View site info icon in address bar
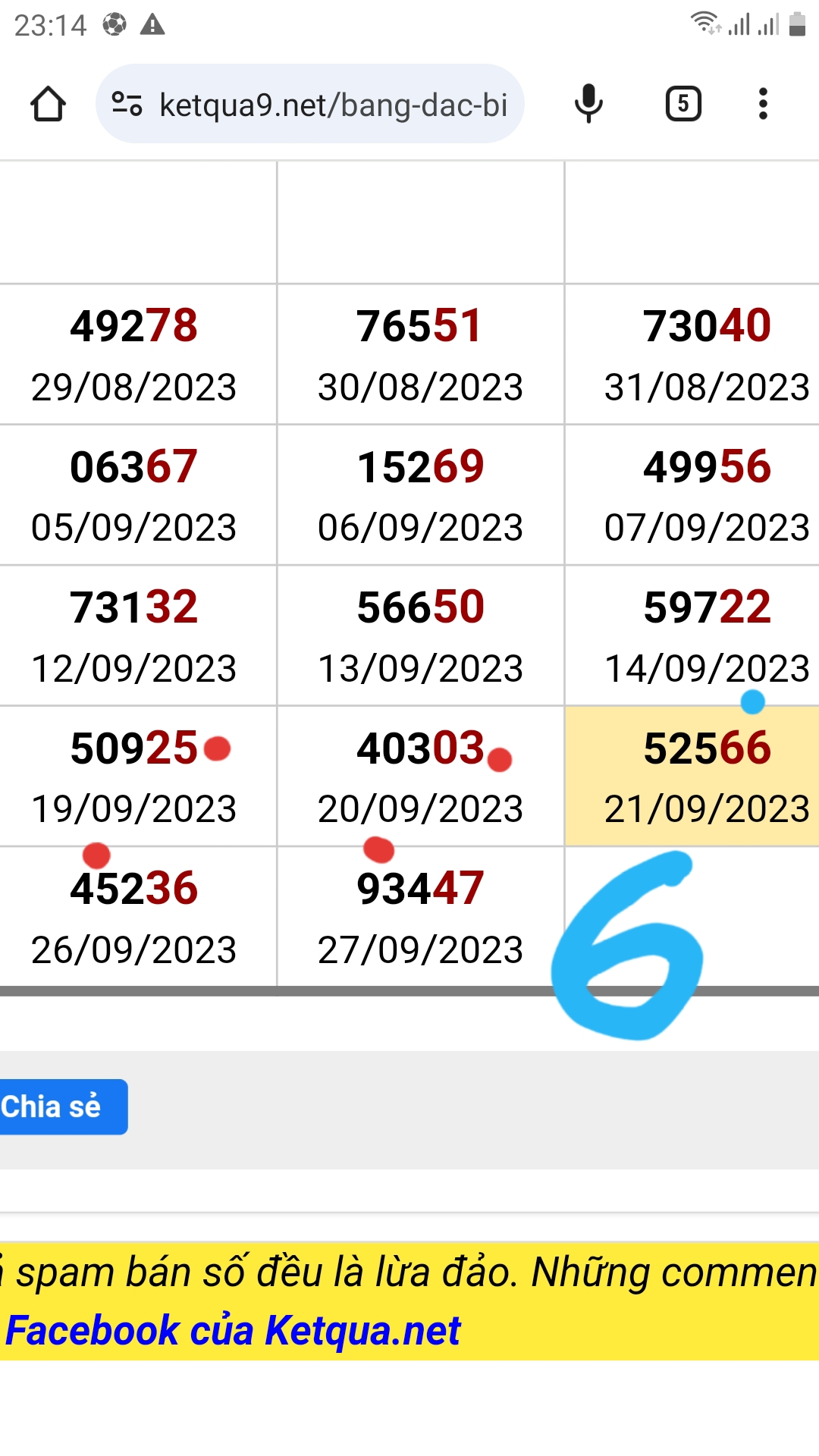The image size is (819, 1456). [127, 104]
